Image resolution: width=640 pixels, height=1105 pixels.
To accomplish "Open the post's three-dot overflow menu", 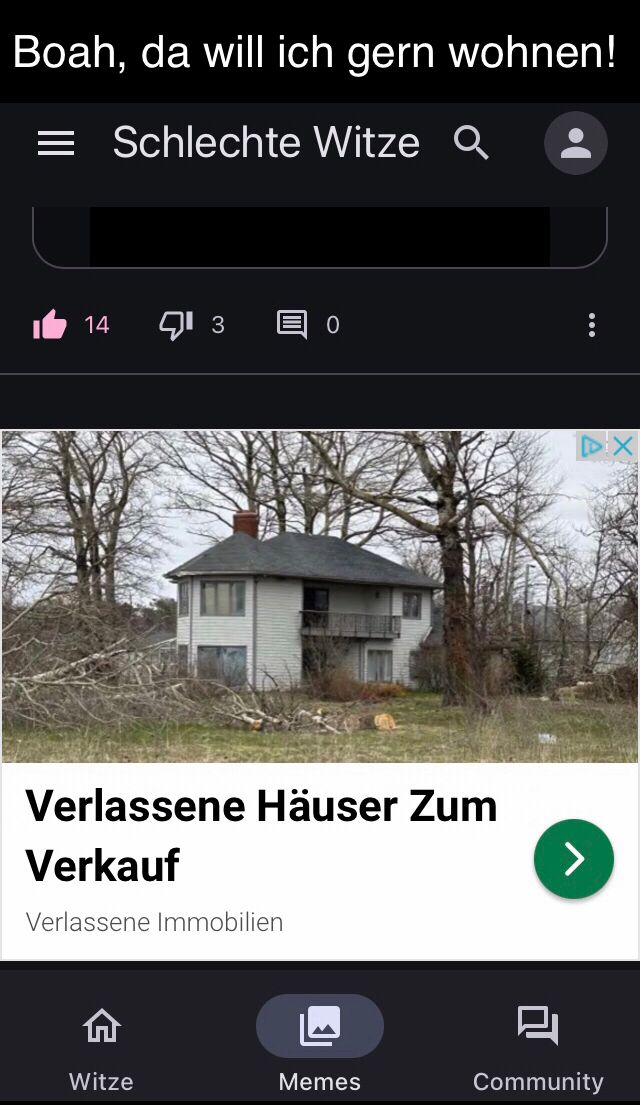I will point(592,325).
